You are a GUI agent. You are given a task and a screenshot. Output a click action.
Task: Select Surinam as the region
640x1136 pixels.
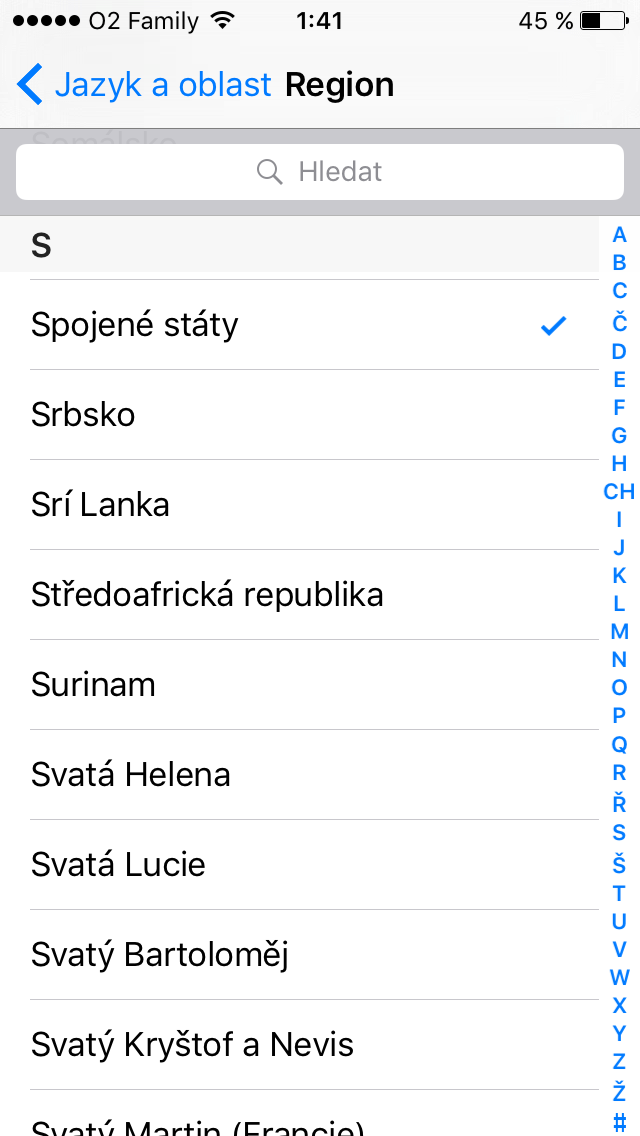point(300,685)
